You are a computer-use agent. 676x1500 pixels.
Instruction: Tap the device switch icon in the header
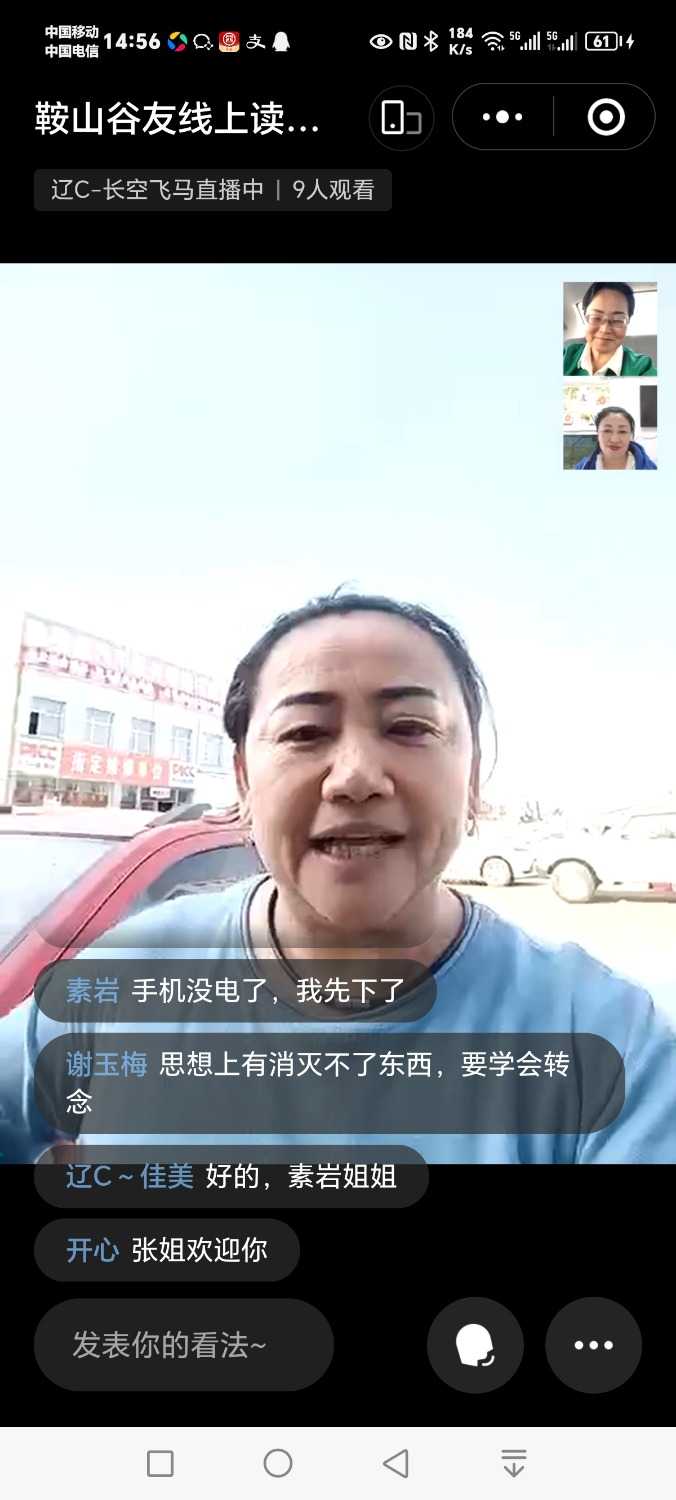[401, 118]
